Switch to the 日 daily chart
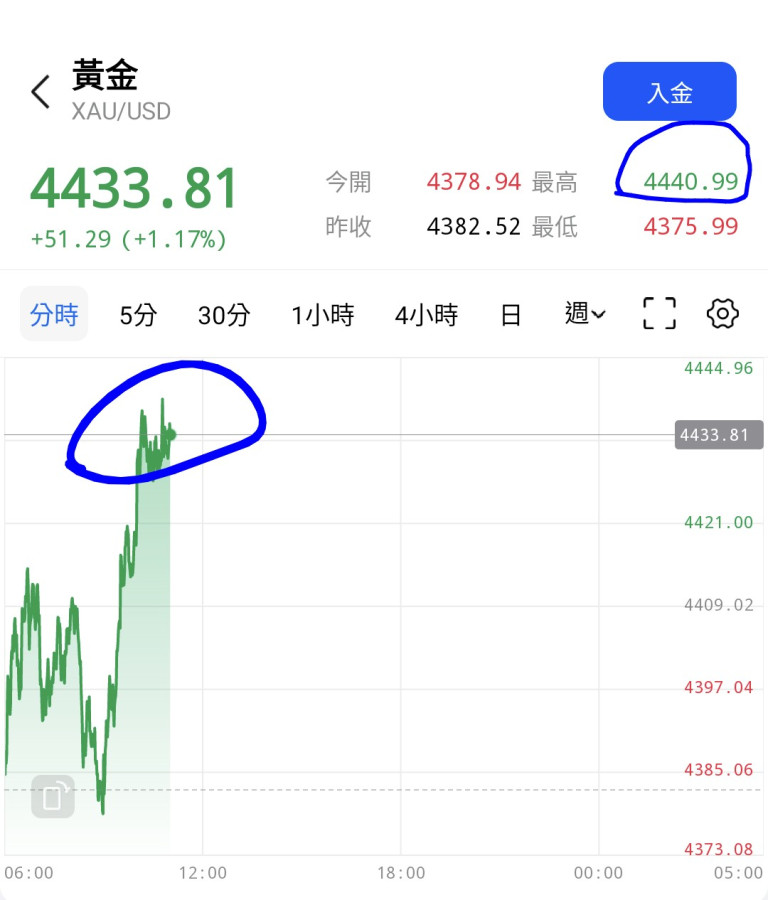This screenshot has width=768, height=900. (510, 316)
